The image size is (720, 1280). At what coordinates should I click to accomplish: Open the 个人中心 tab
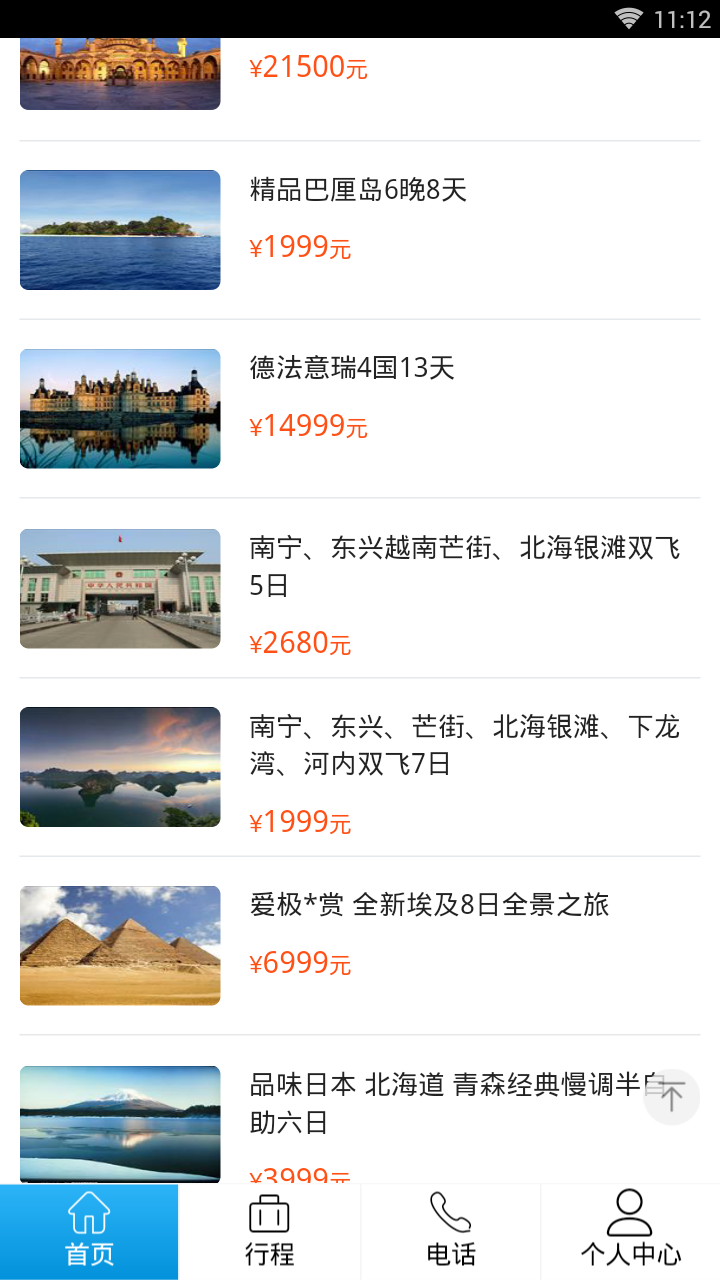pos(630,1232)
